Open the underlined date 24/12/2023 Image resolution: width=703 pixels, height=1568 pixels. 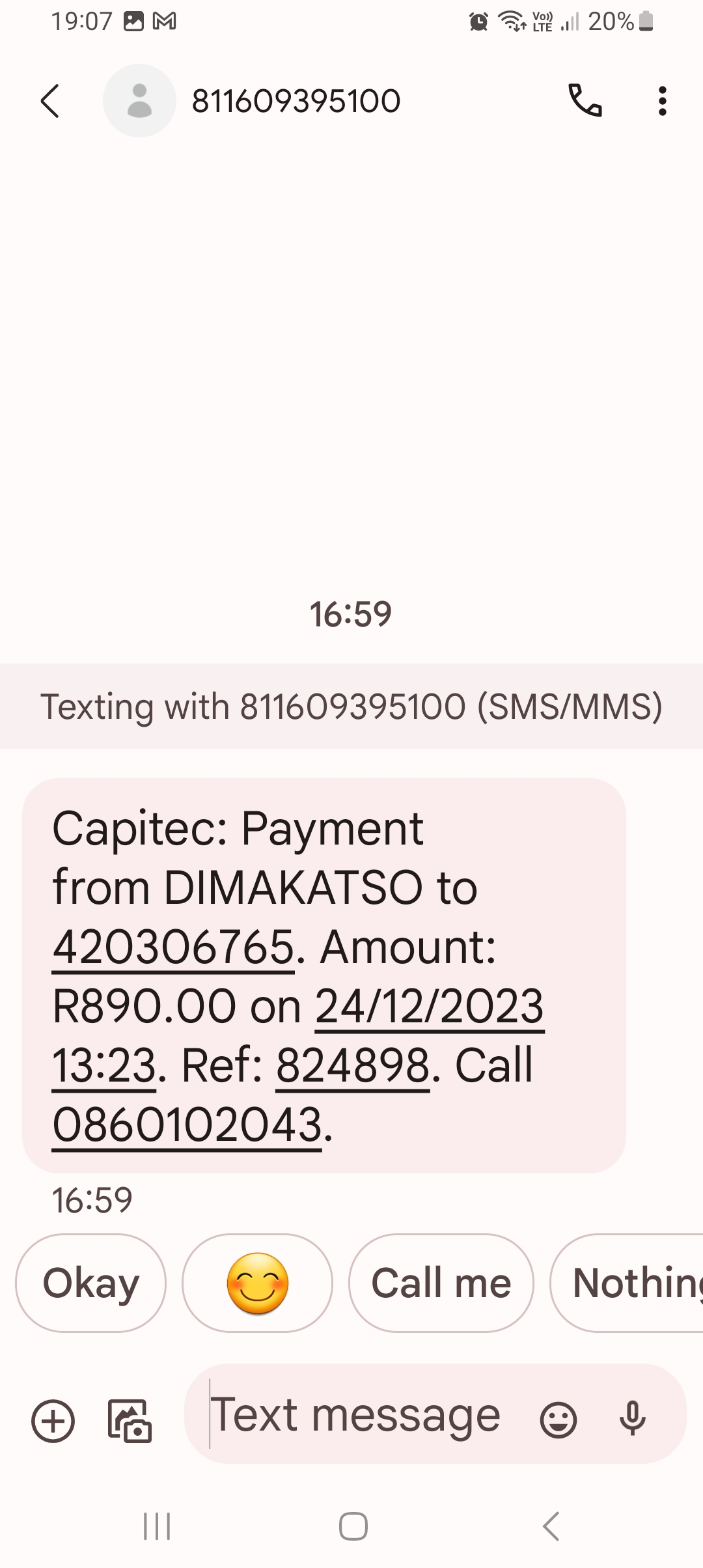coord(430,1006)
